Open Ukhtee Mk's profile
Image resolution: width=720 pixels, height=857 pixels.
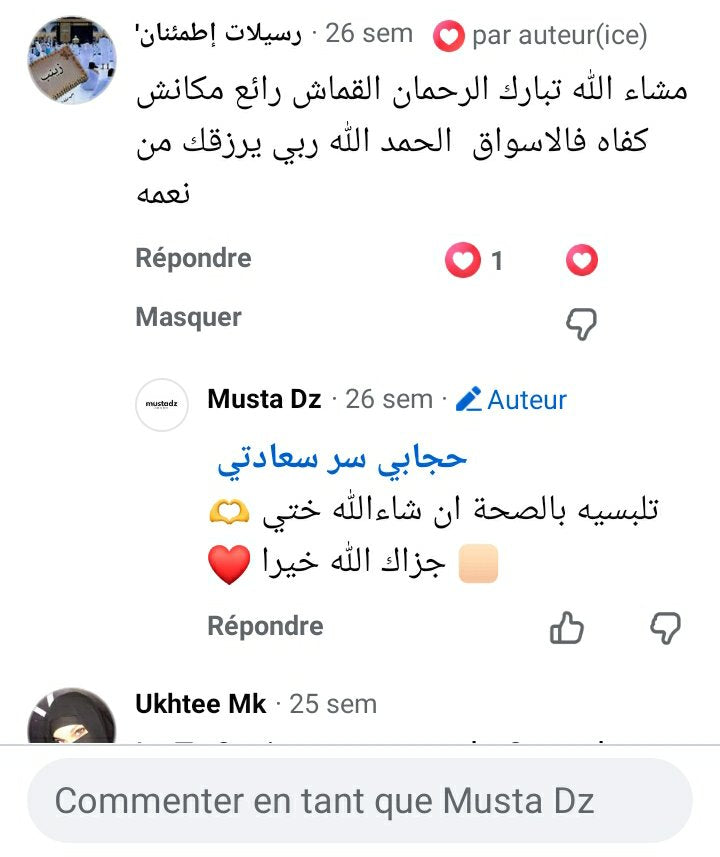click(201, 704)
